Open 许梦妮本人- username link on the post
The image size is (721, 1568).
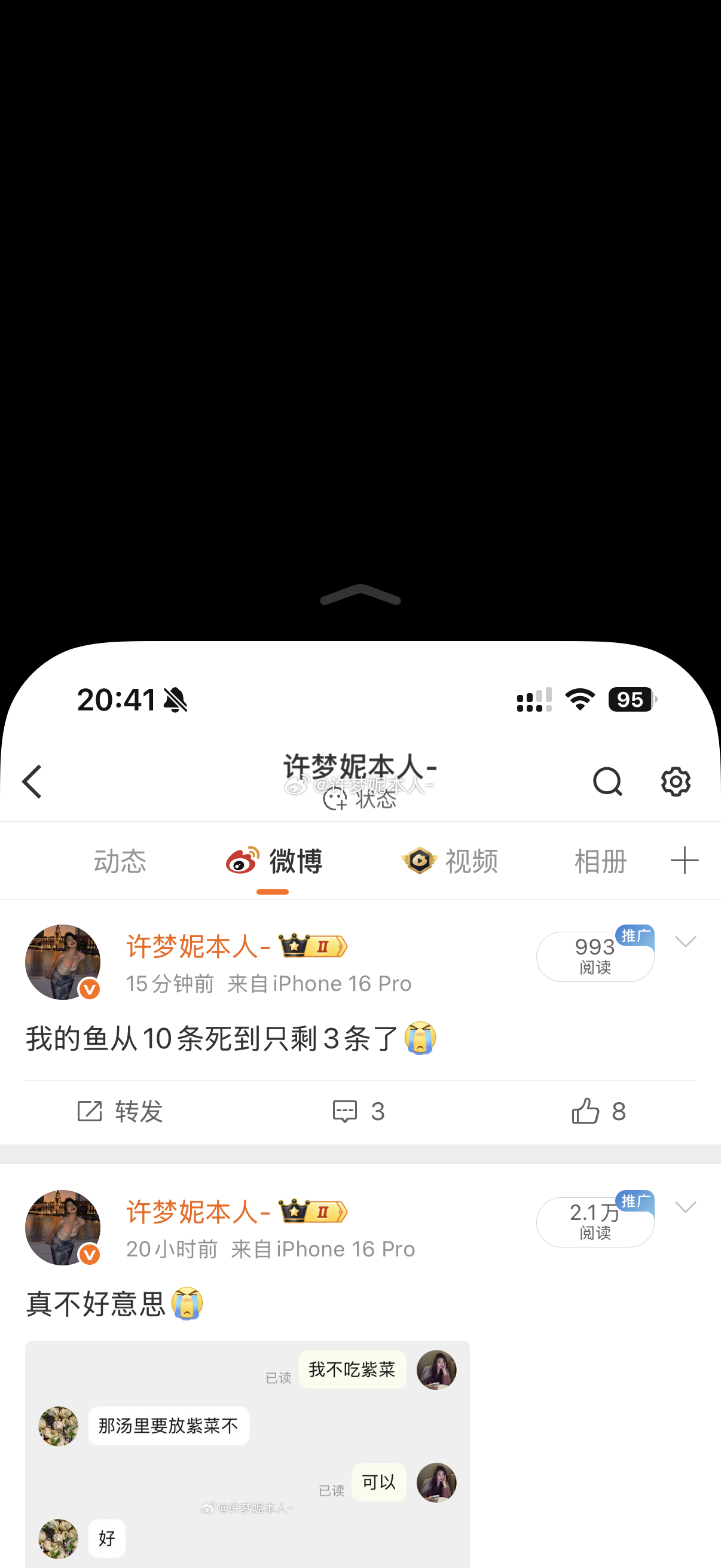tap(197, 945)
